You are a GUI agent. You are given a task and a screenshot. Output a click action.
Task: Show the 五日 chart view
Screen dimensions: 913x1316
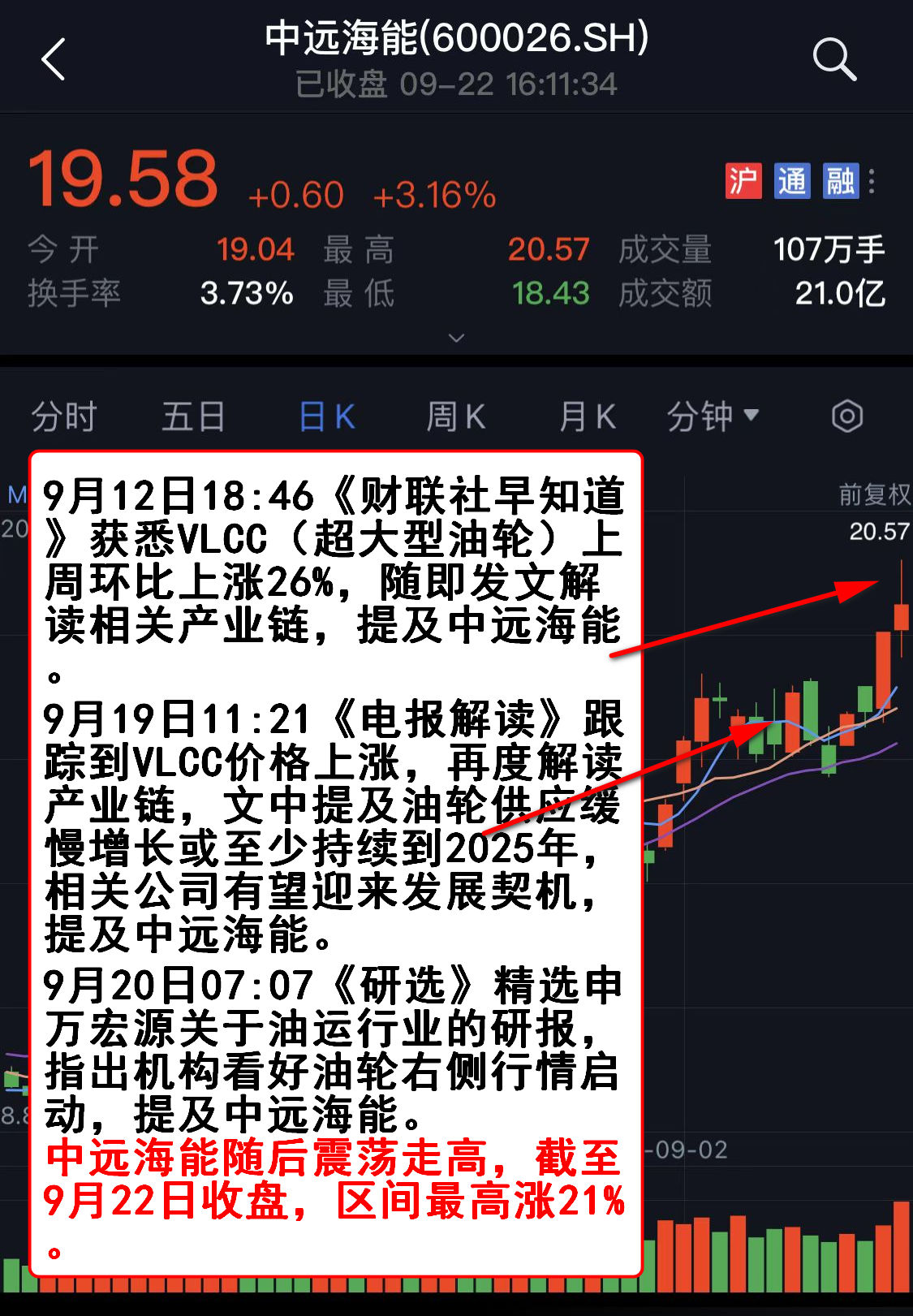193,417
